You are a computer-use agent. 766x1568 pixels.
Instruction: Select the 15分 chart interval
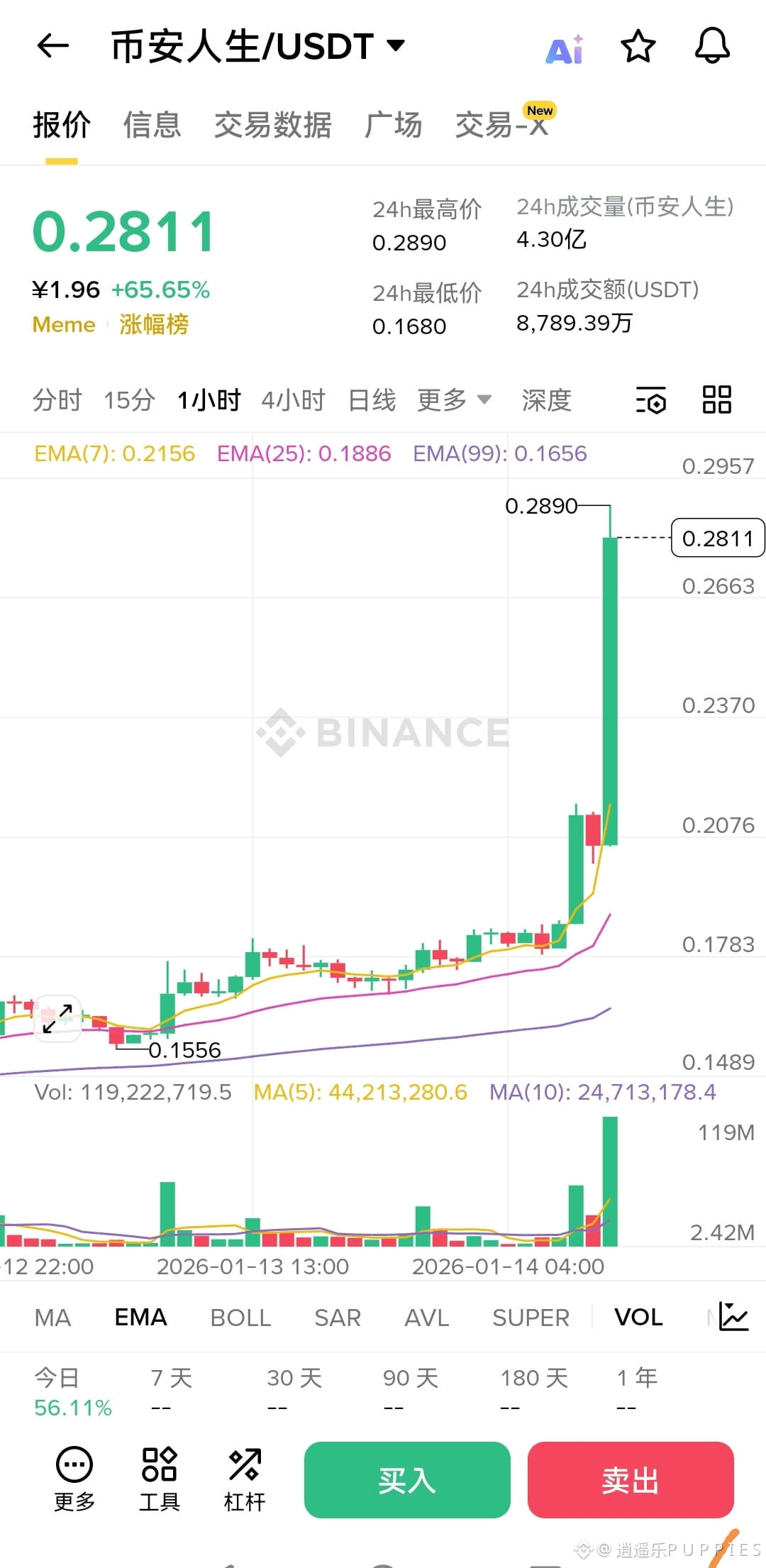coord(129,400)
